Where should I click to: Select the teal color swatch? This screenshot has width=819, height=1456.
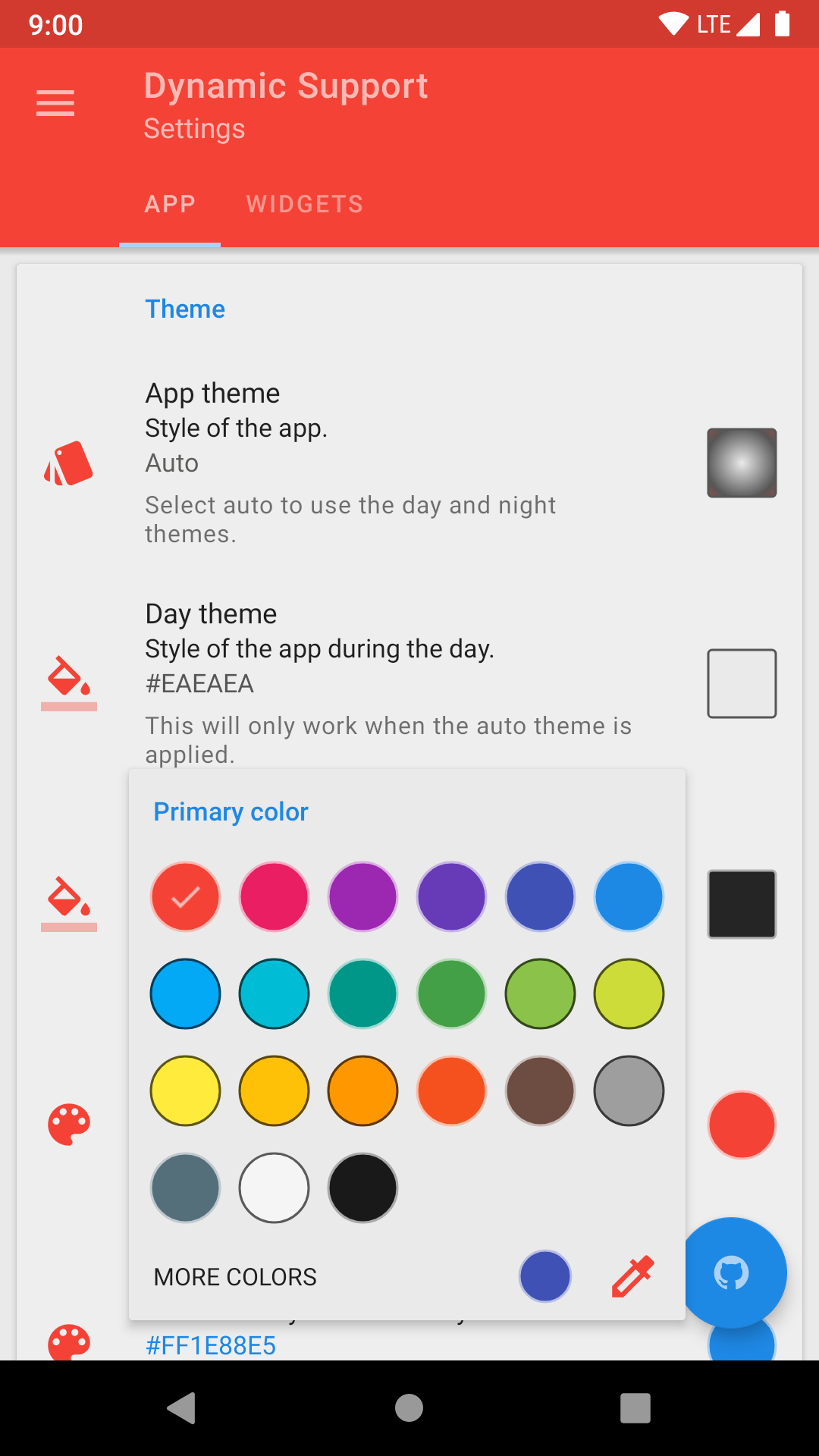point(362,993)
